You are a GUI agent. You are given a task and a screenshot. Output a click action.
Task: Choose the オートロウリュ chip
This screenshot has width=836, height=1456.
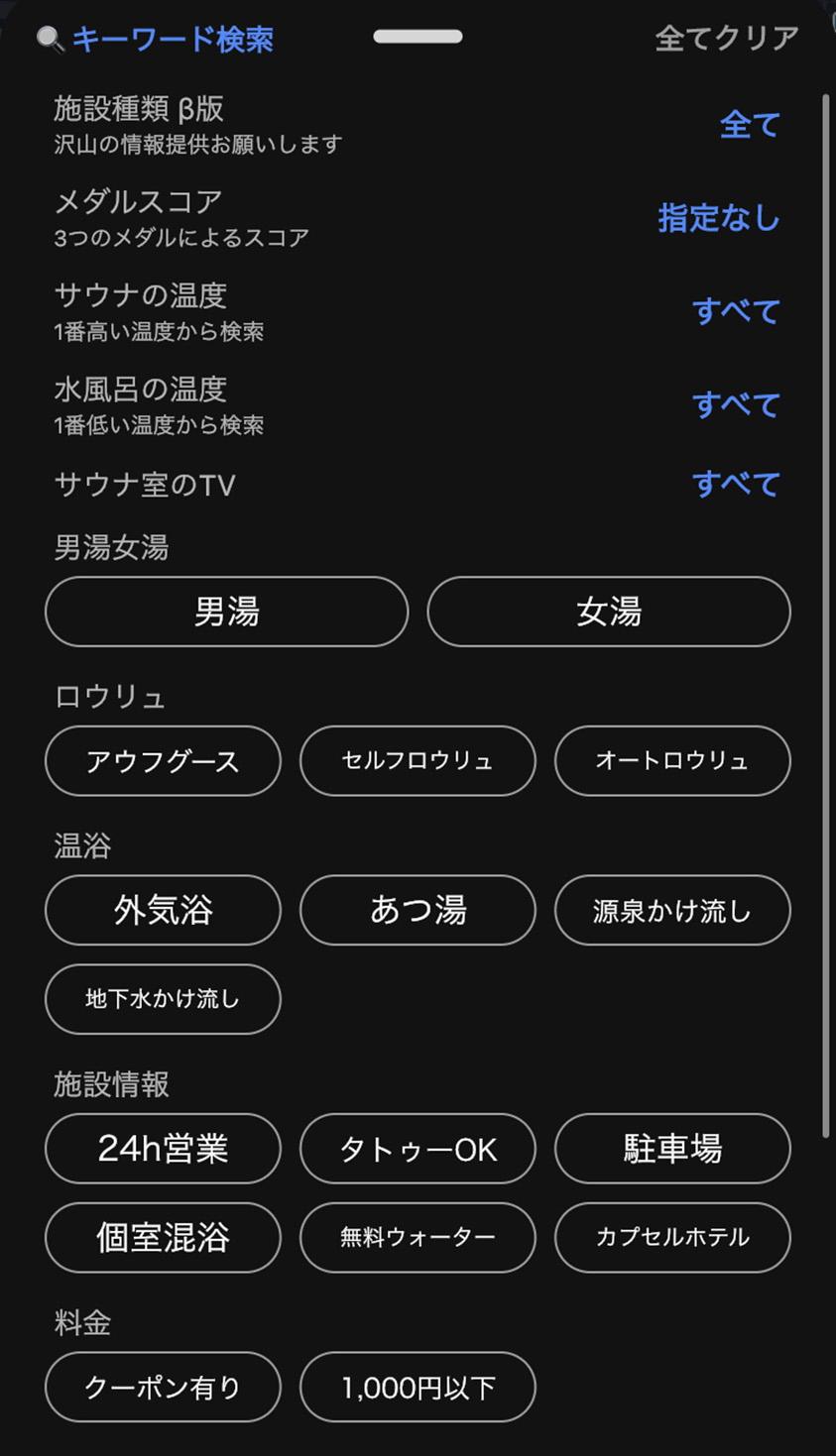(672, 761)
